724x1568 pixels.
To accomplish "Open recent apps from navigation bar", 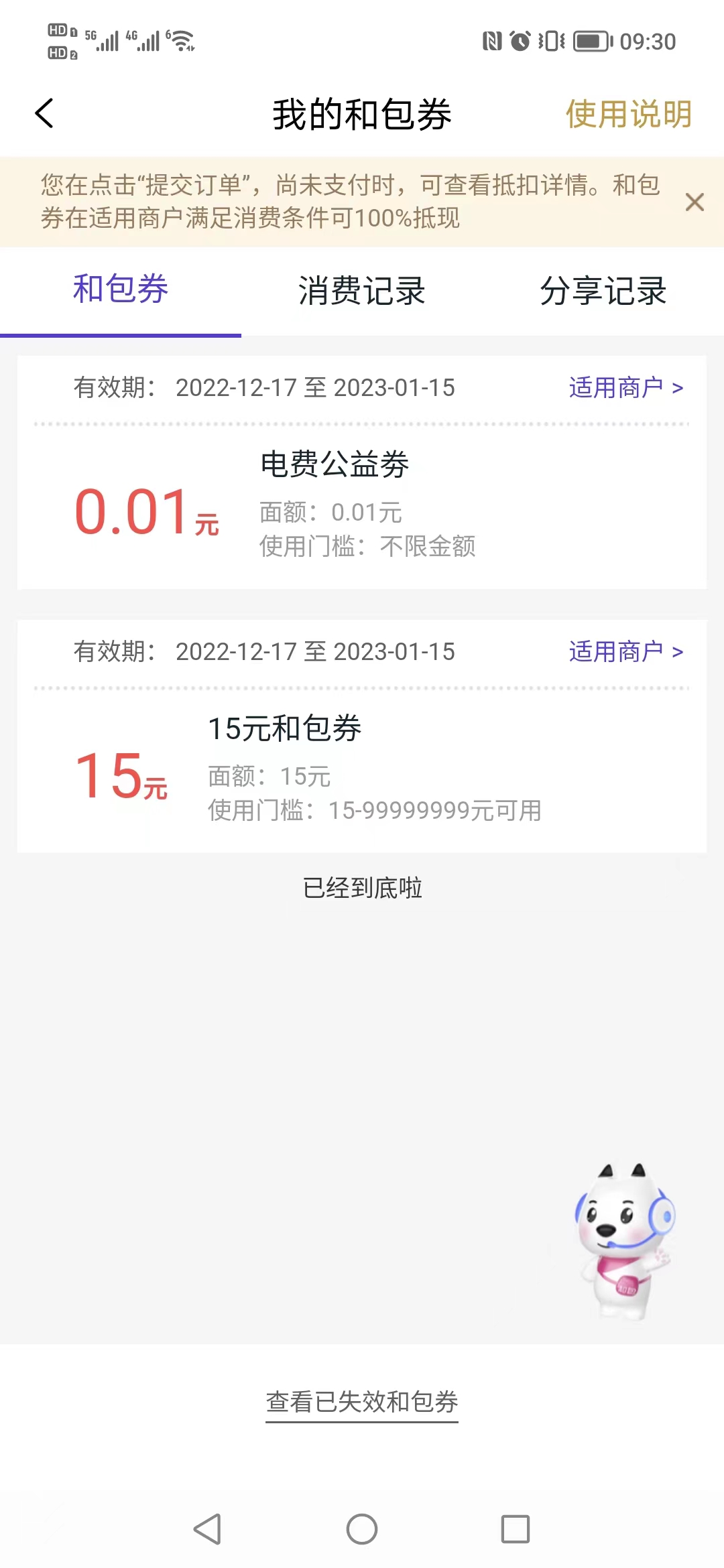I will [516, 1529].
